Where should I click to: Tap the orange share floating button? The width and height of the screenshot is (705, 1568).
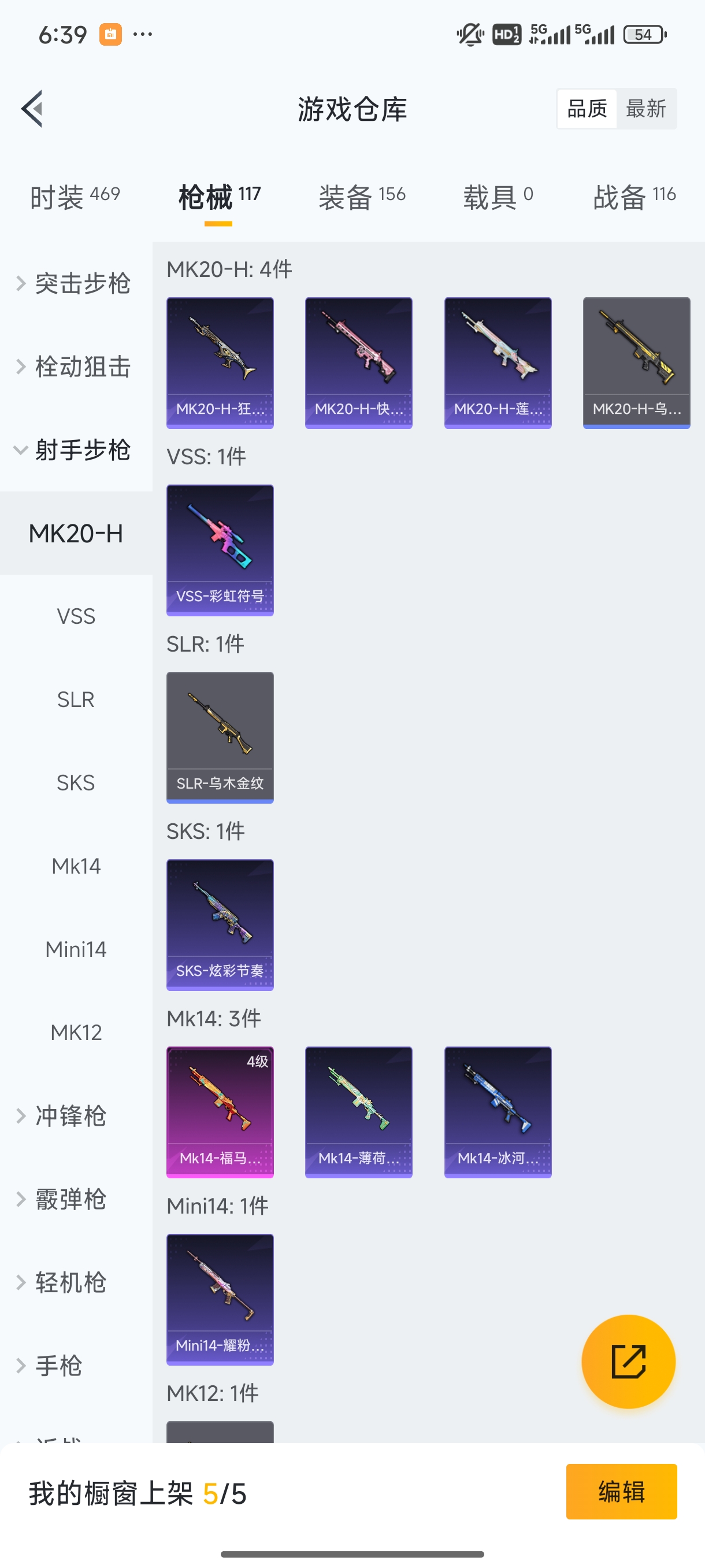(x=628, y=1361)
